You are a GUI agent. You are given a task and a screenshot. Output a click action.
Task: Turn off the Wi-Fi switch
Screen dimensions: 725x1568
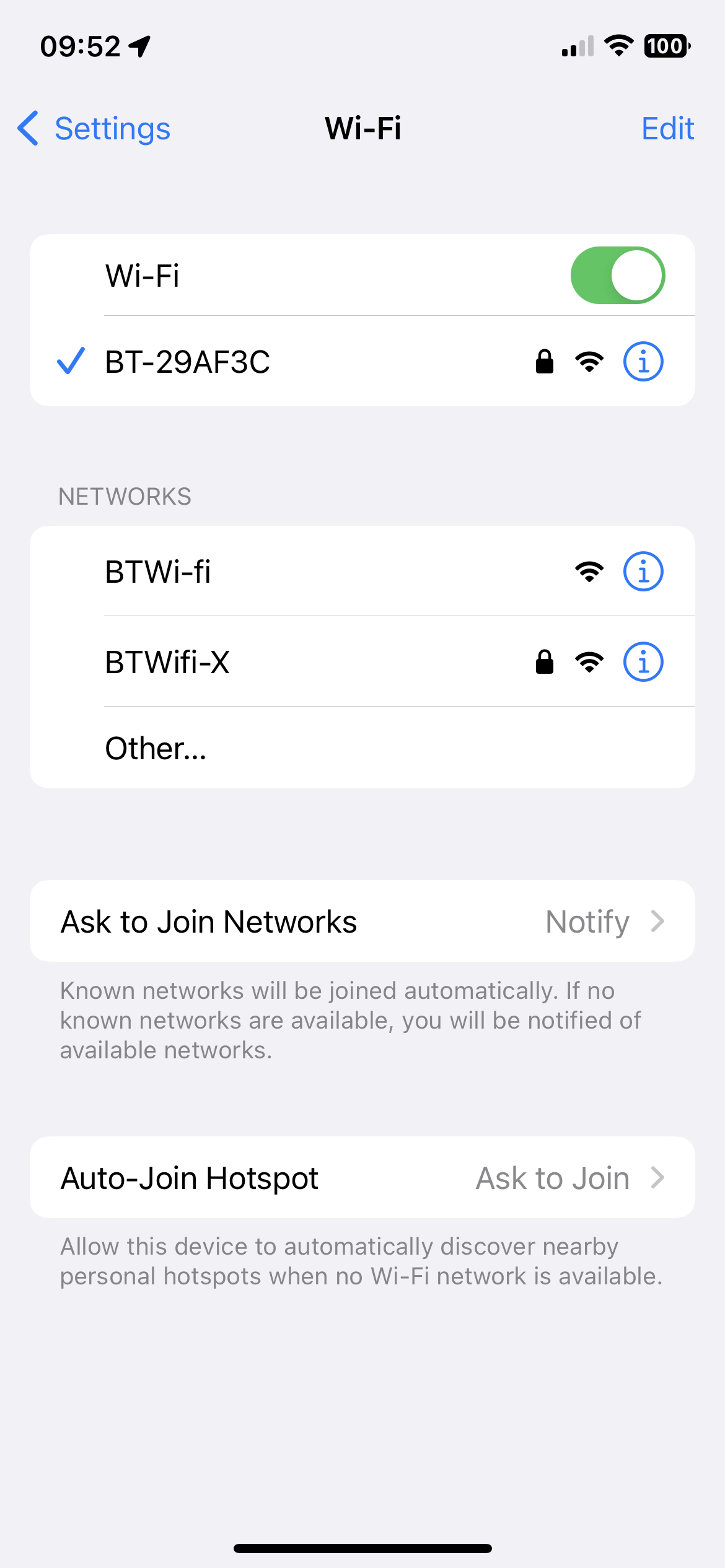click(x=617, y=276)
